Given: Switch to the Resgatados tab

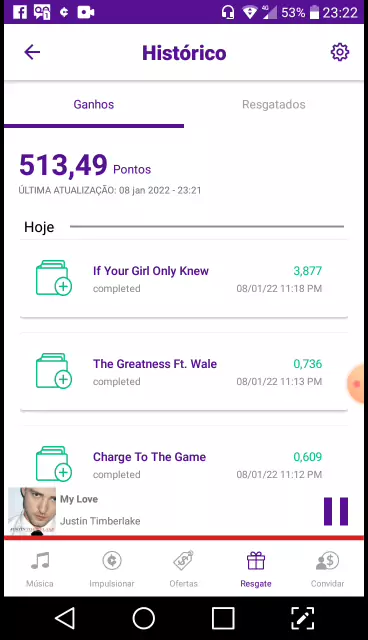Looking at the screenshot, I should coord(274,104).
